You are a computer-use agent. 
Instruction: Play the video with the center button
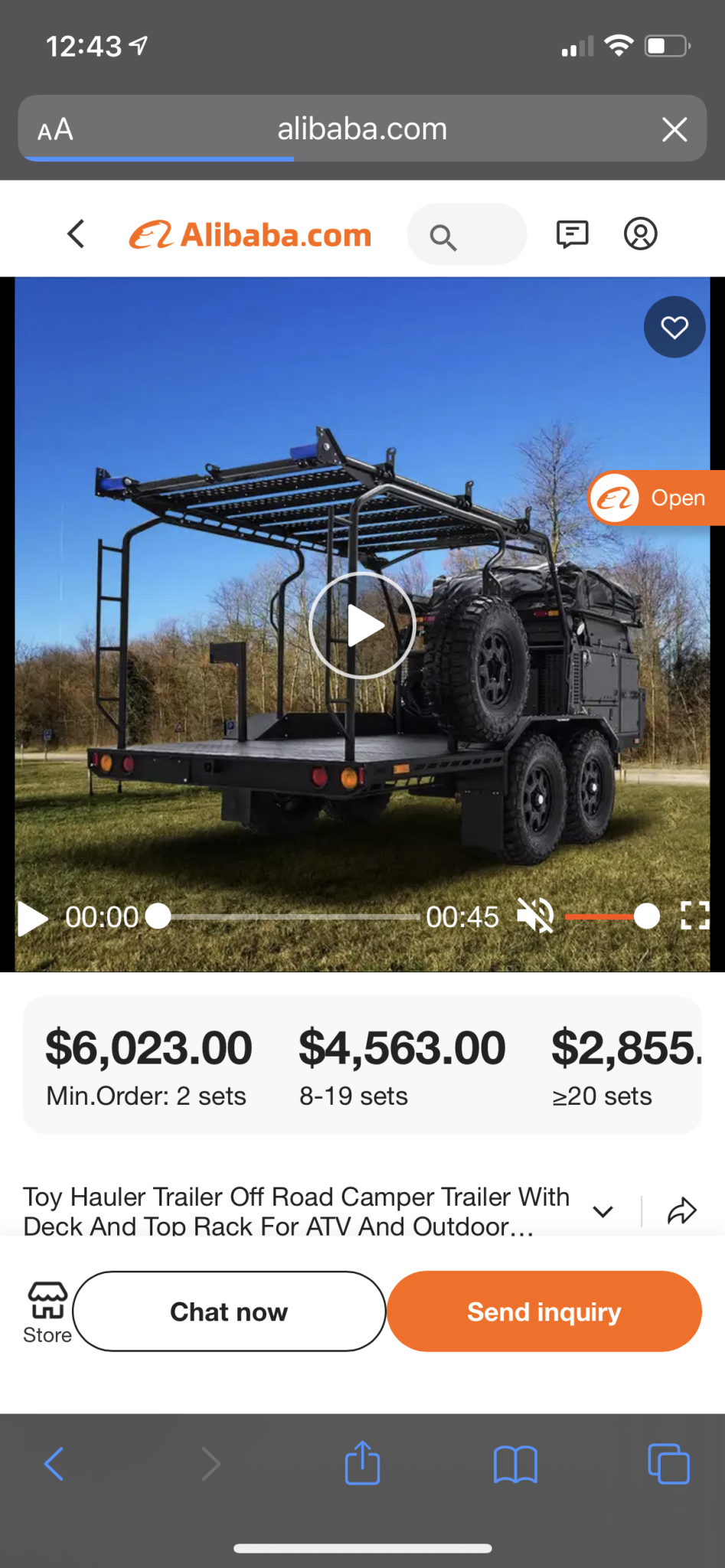[x=362, y=626]
